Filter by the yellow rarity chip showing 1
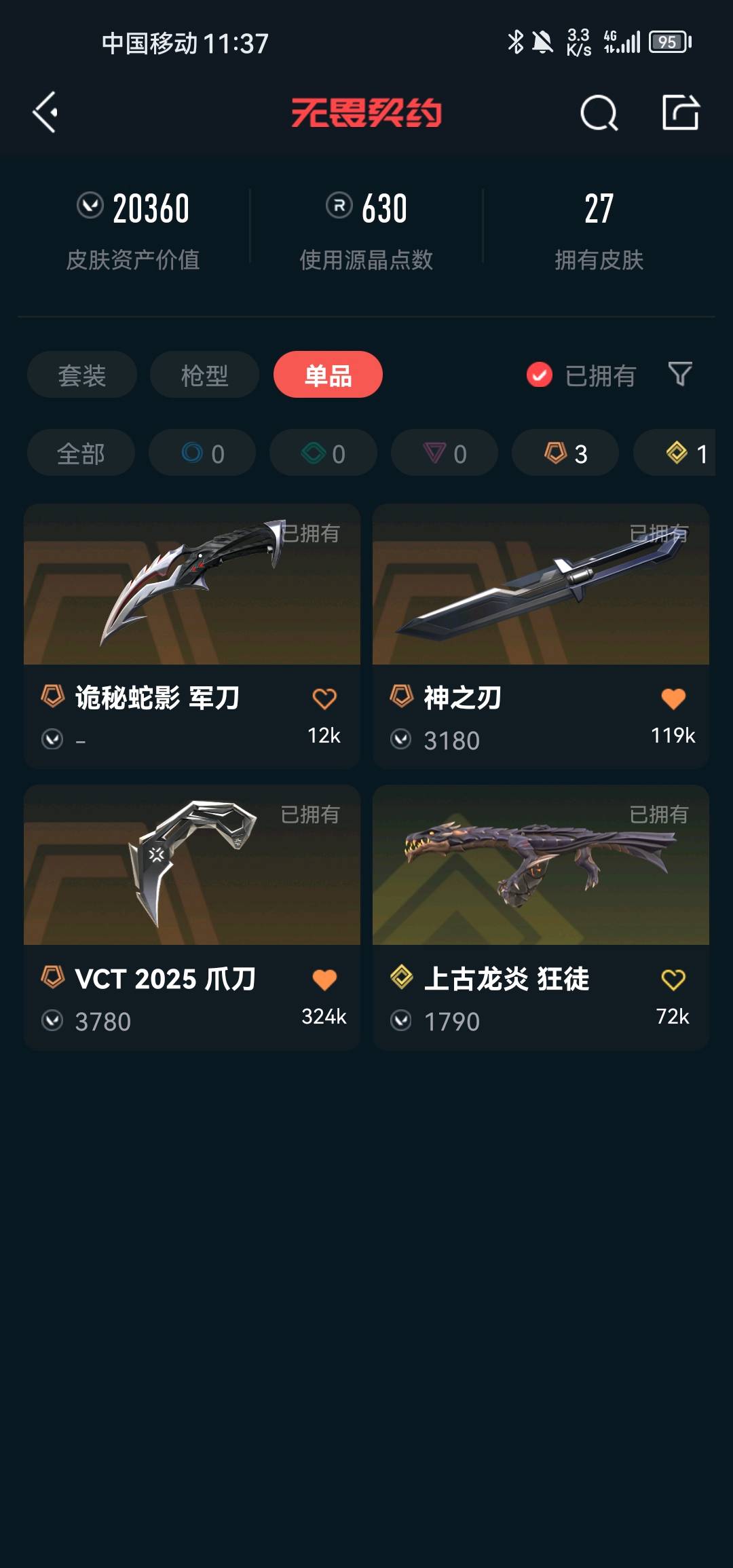This screenshot has height=1568, width=733. [679, 453]
